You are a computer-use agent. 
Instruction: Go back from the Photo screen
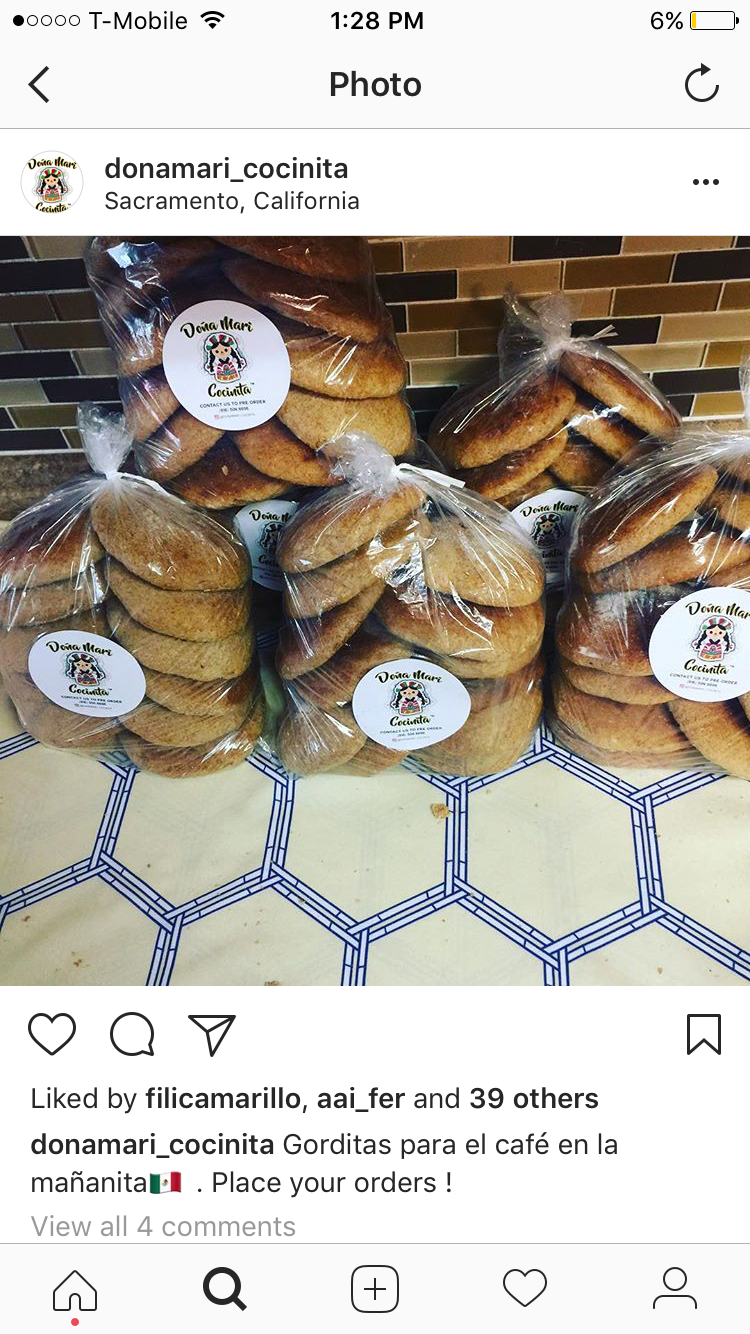(x=39, y=85)
